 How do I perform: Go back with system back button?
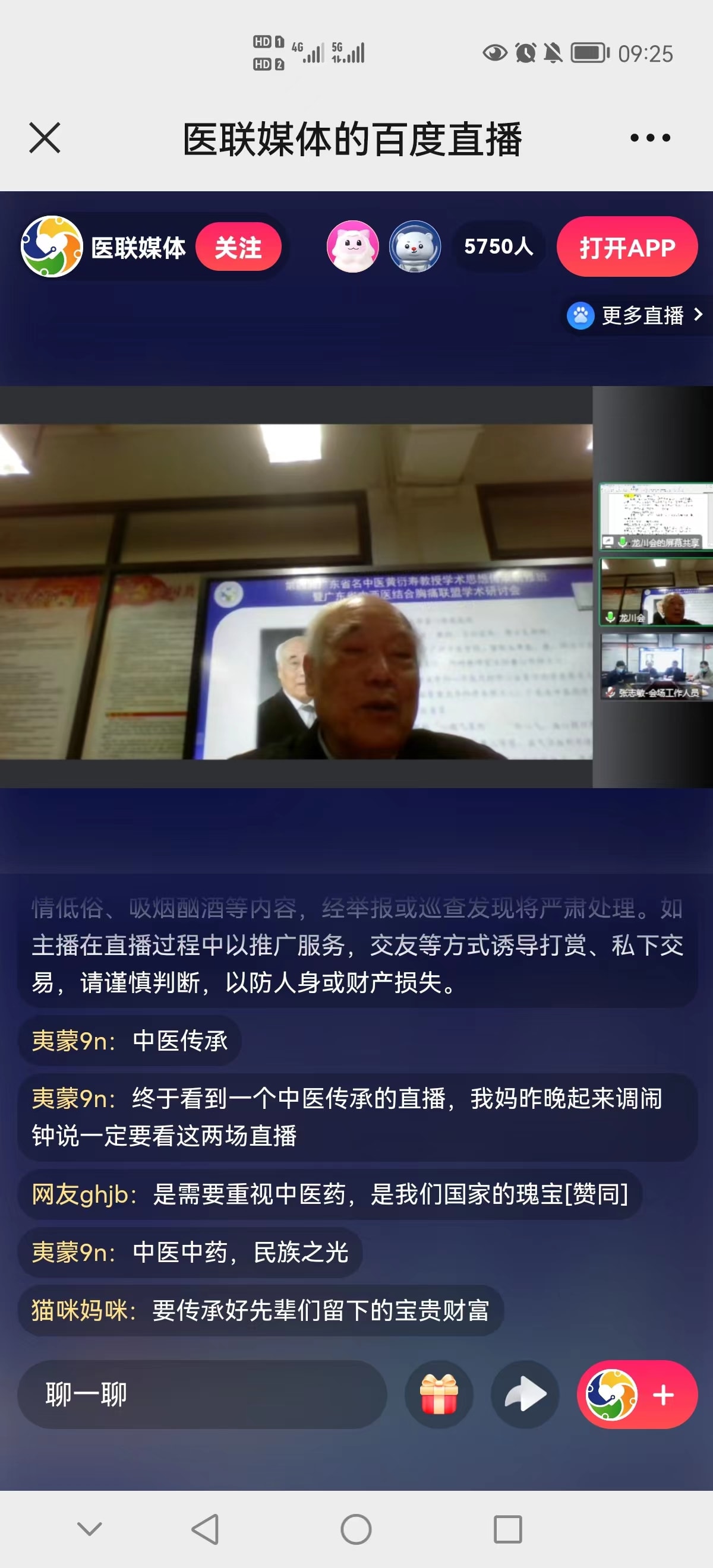[206, 1529]
